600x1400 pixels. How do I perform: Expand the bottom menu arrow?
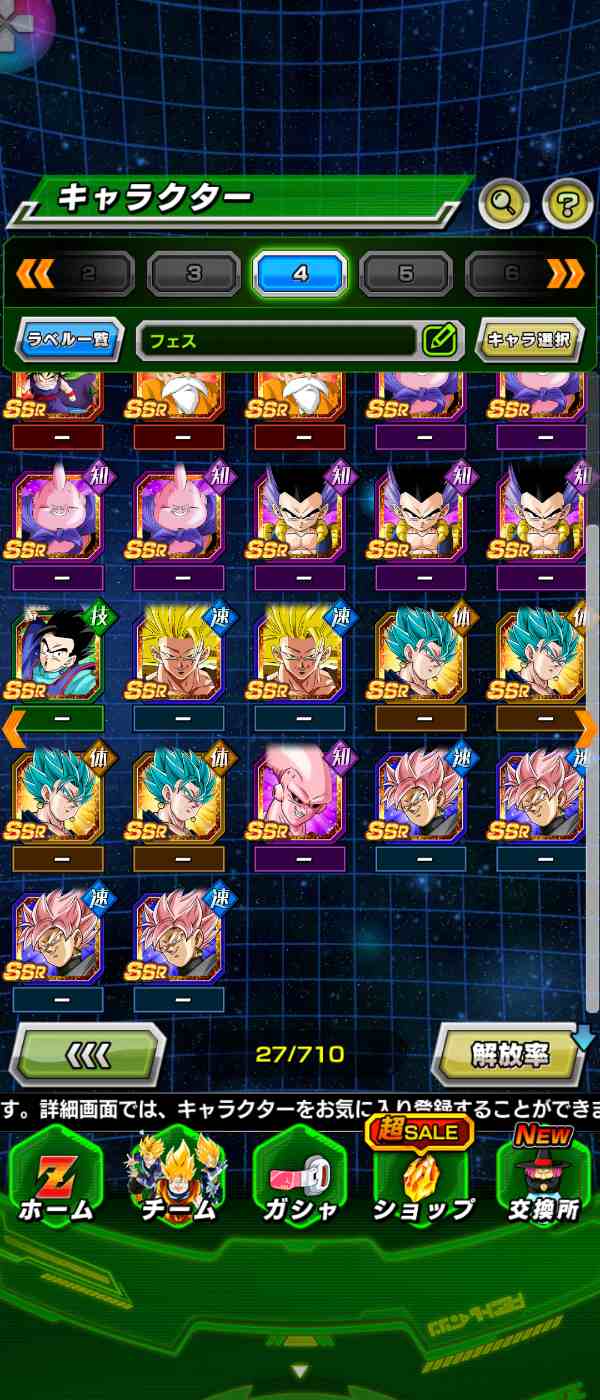299,1371
